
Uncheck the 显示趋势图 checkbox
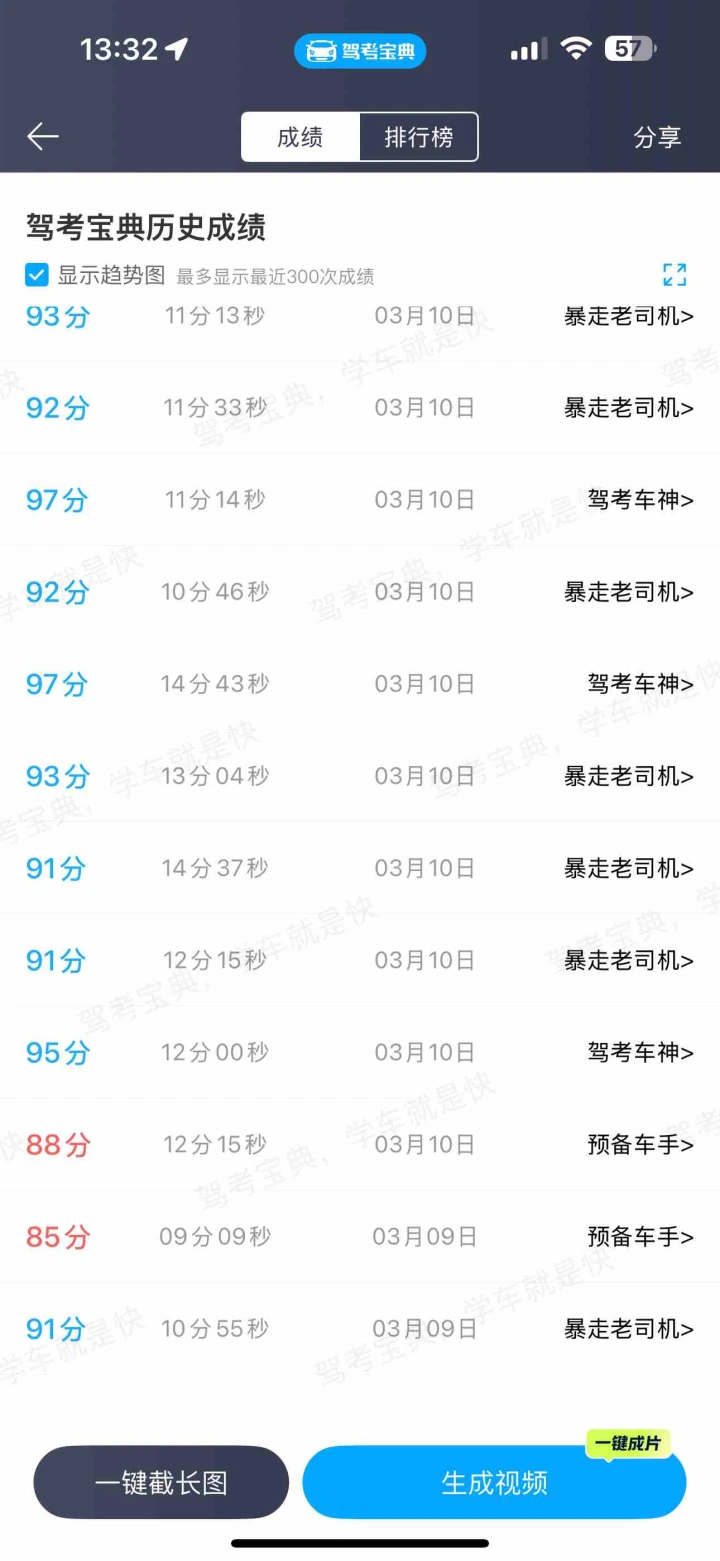37,275
